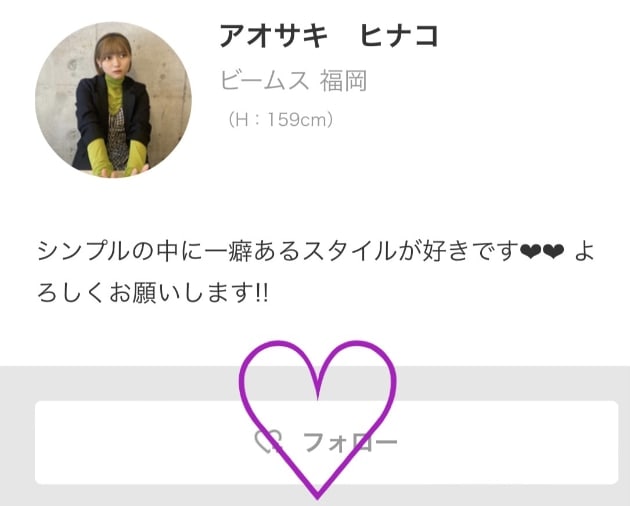Follow アオサキ ヒナコ with the フォロー button

(326, 442)
